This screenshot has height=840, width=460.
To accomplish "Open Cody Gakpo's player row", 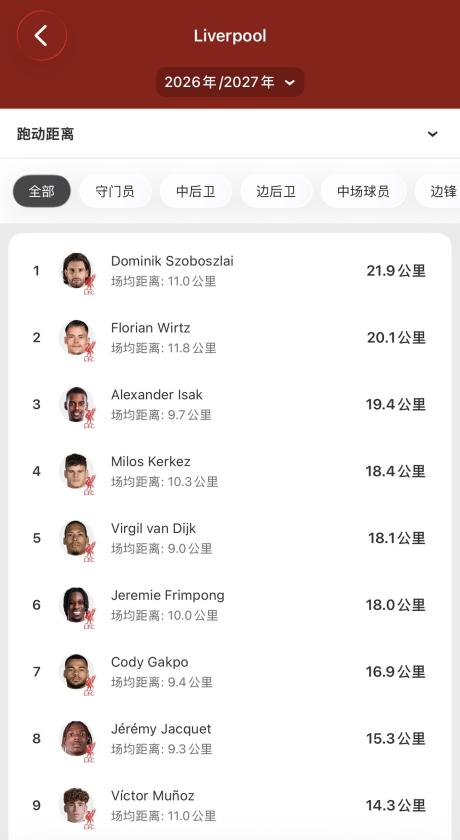I will tap(230, 672).
